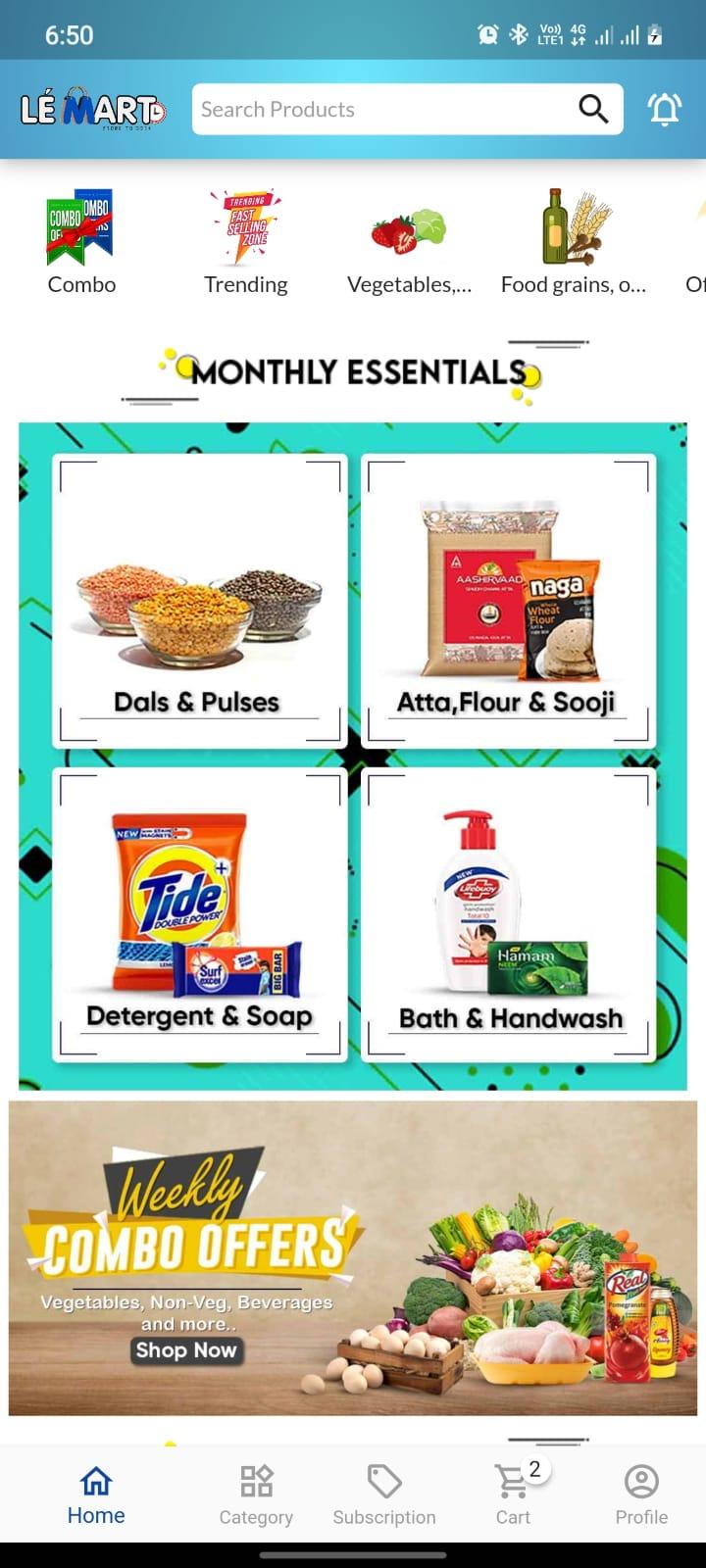Open the notifications bell
This screenshot has height=1568, width=706.
[664, 109]
